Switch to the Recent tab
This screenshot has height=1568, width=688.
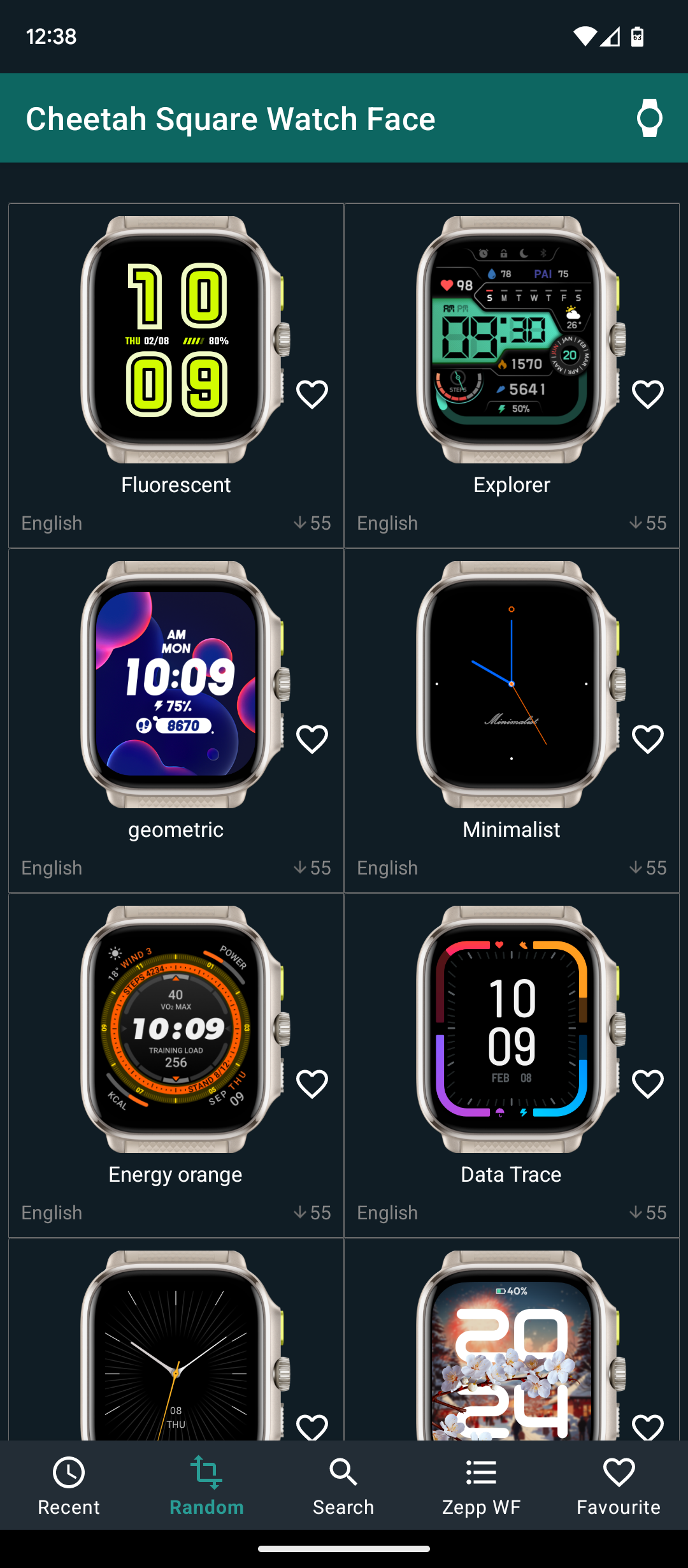[69, 1485]
